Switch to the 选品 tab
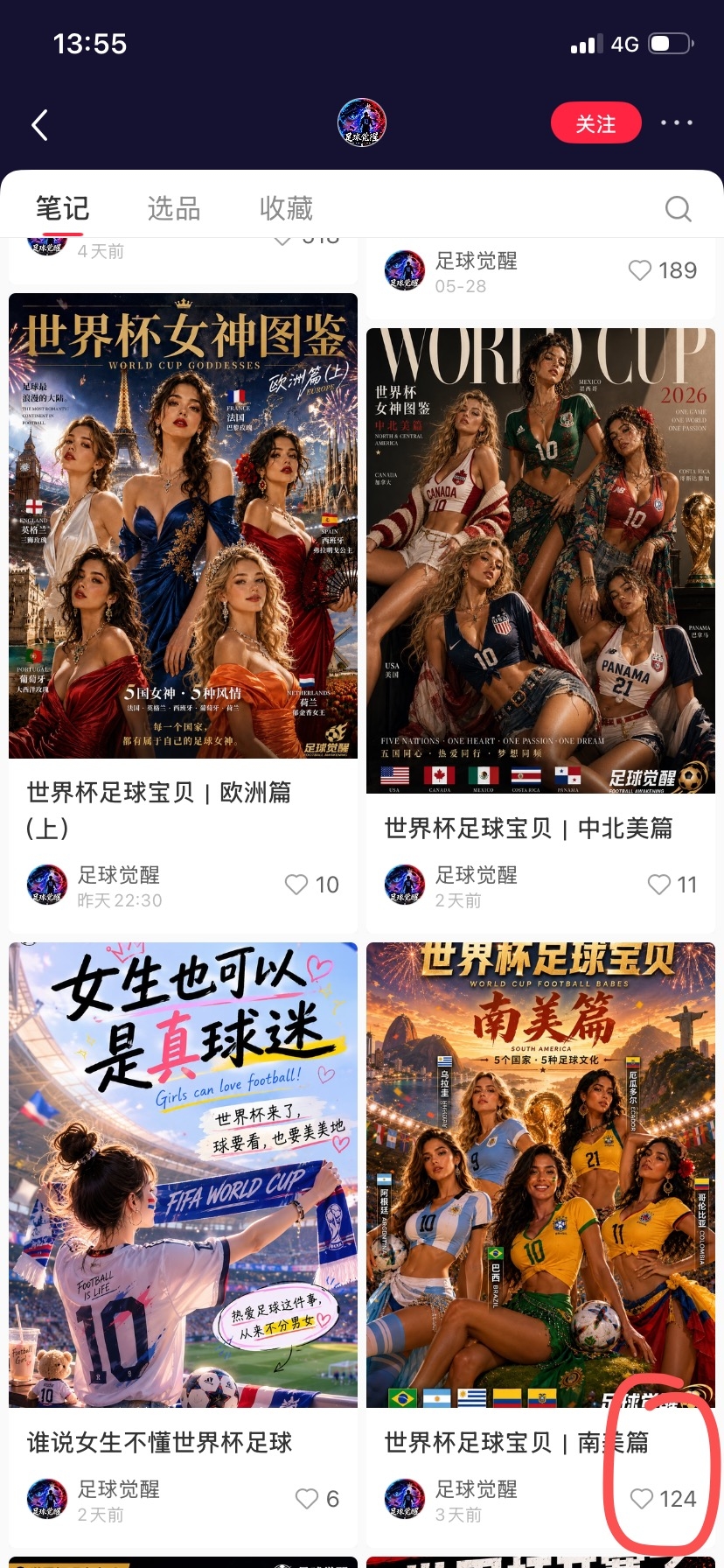 174,208
